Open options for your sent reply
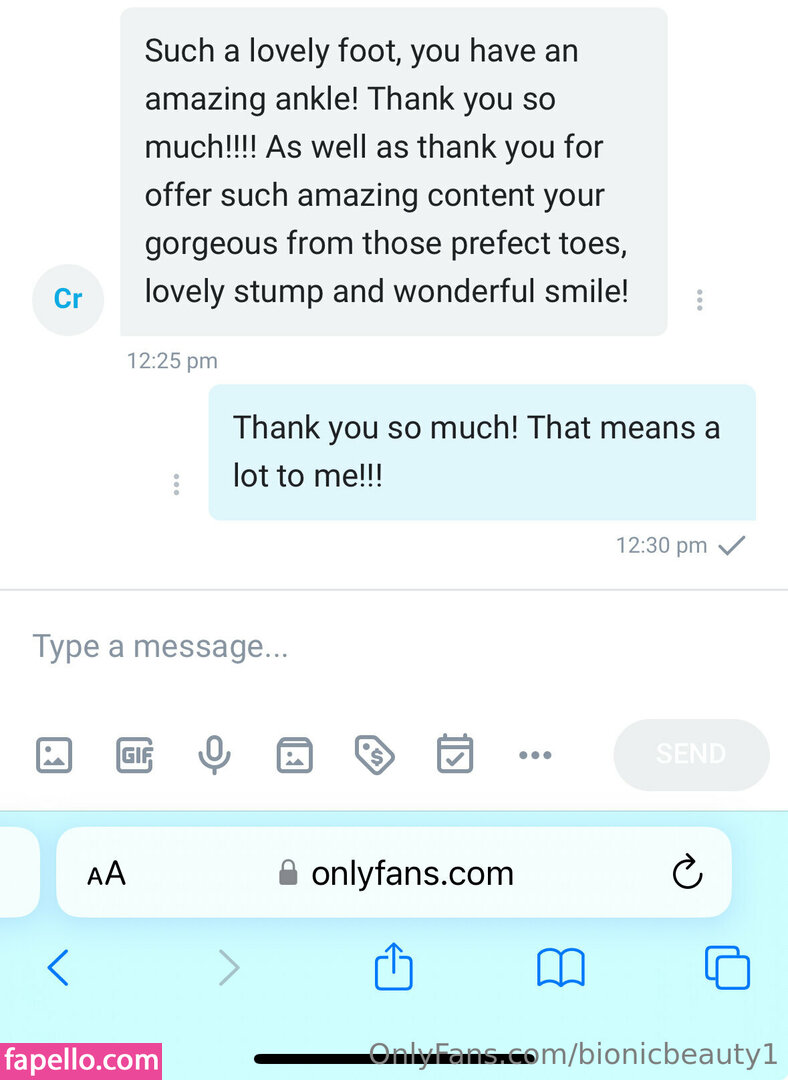The width and height of the screenshot is (788, 1080). (176, 485)
